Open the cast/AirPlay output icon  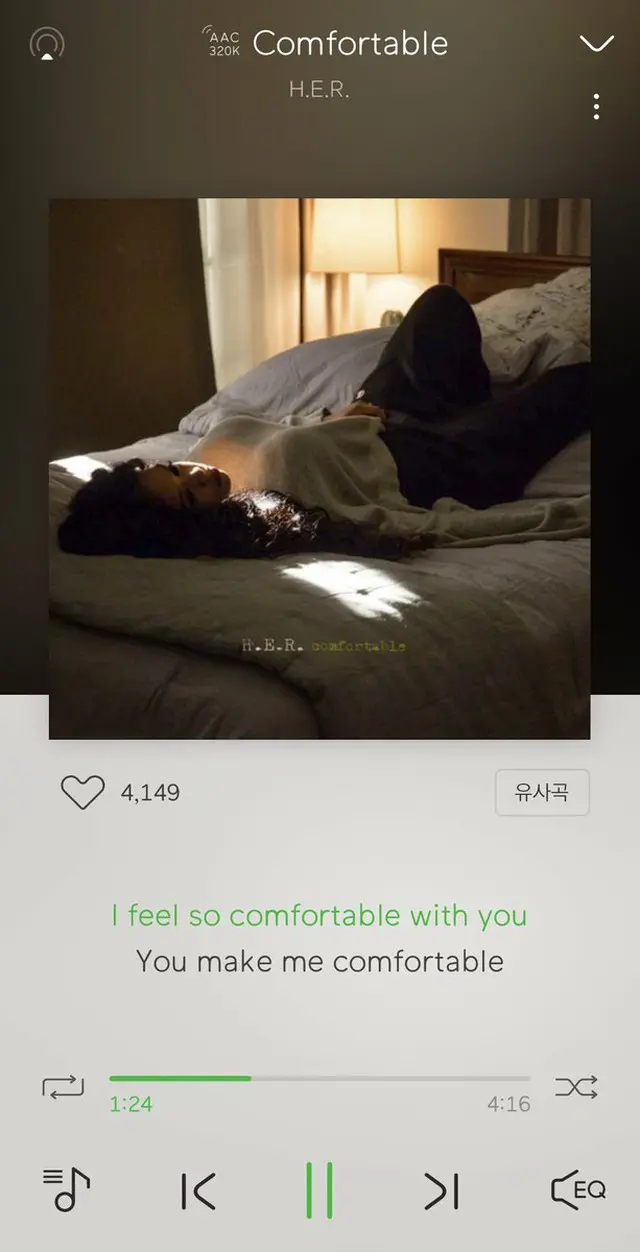(47, 44)
